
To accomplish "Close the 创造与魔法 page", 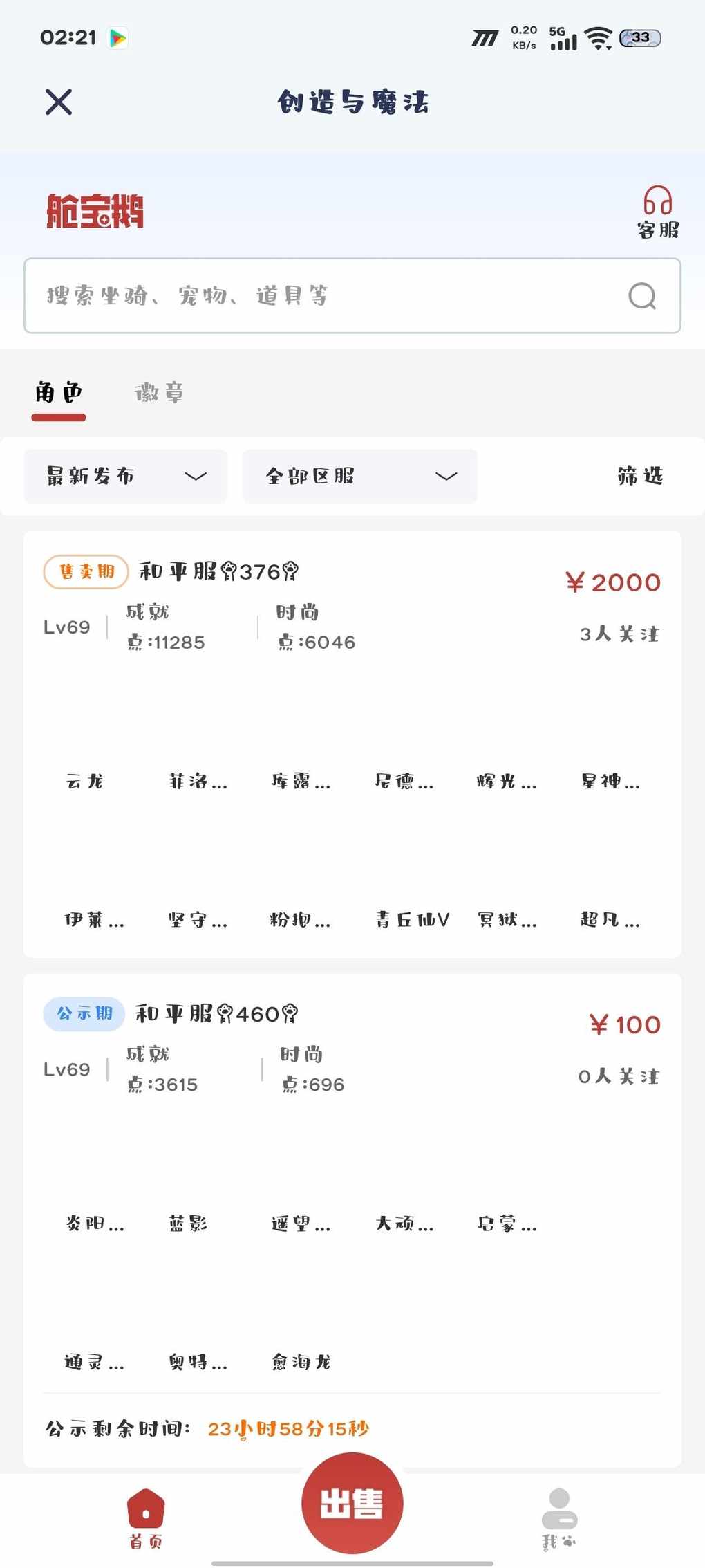I will [x=59, y=102].
